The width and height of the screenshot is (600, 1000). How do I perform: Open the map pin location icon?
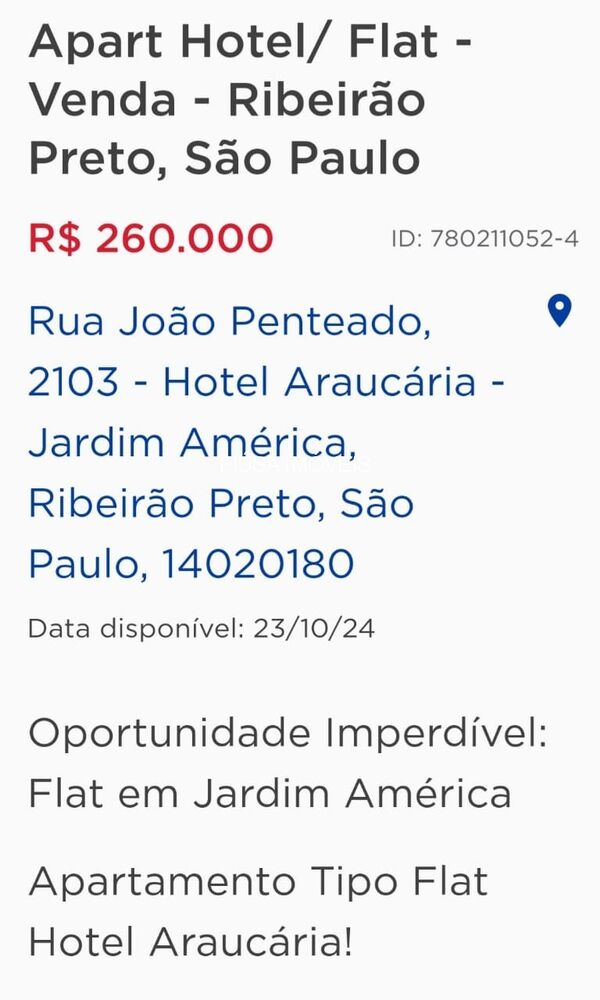[x=560, y=311]
